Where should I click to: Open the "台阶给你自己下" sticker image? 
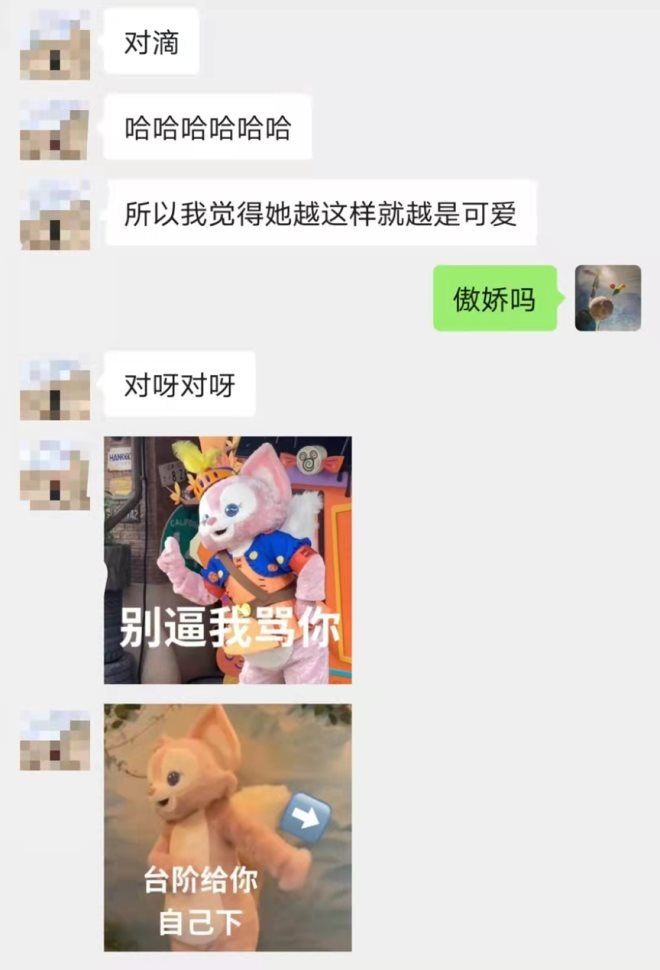(227, 827)
